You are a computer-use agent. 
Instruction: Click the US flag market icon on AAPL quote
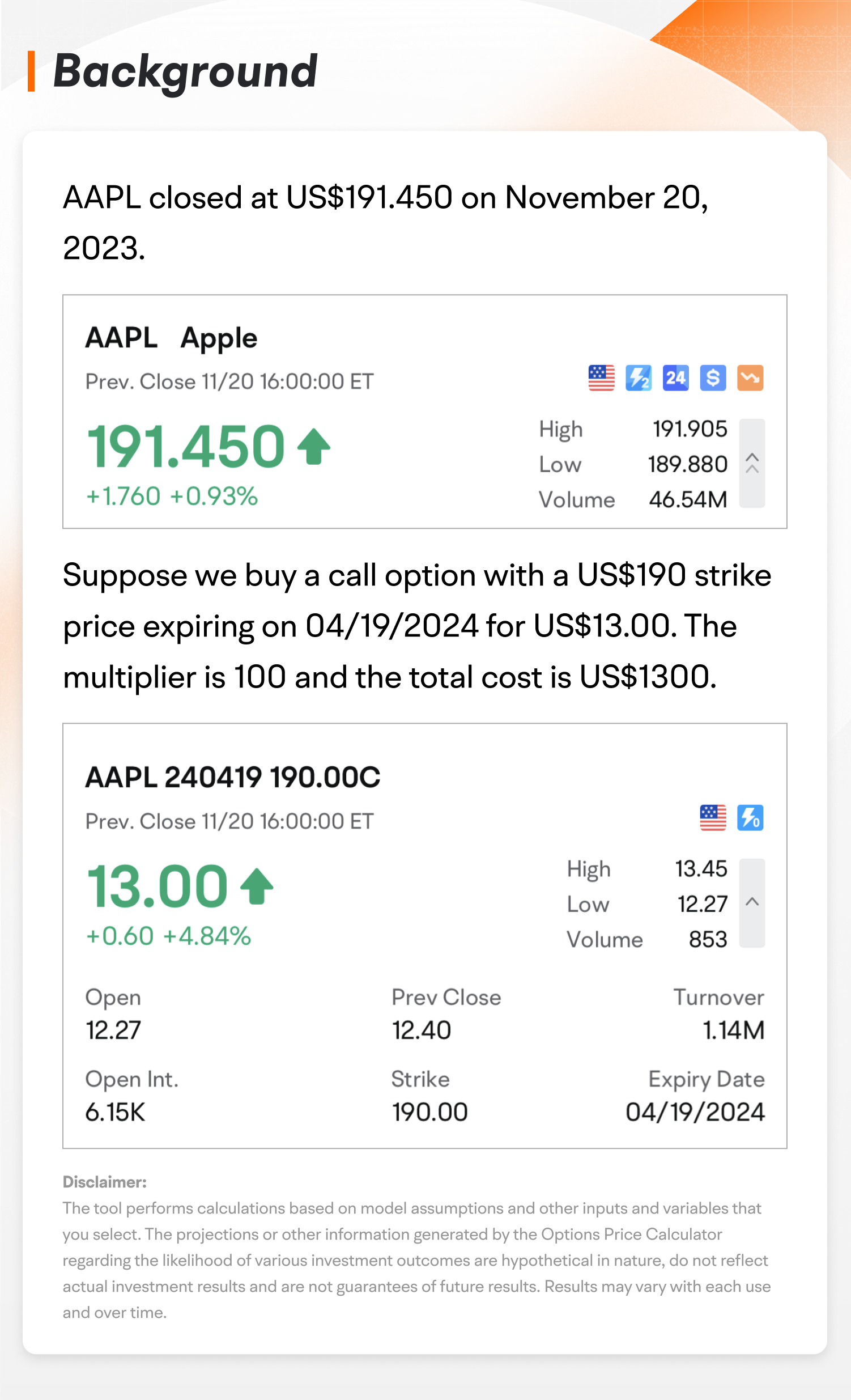point(603,377)
